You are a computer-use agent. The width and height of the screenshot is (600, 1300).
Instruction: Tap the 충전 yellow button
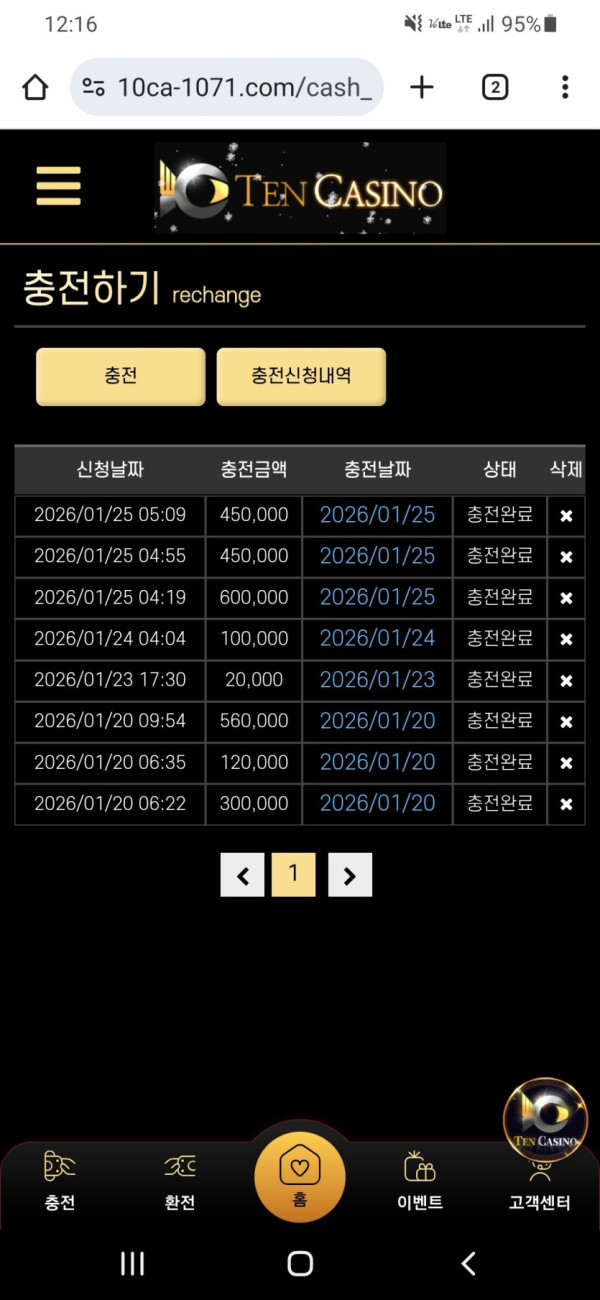point(121,377)
